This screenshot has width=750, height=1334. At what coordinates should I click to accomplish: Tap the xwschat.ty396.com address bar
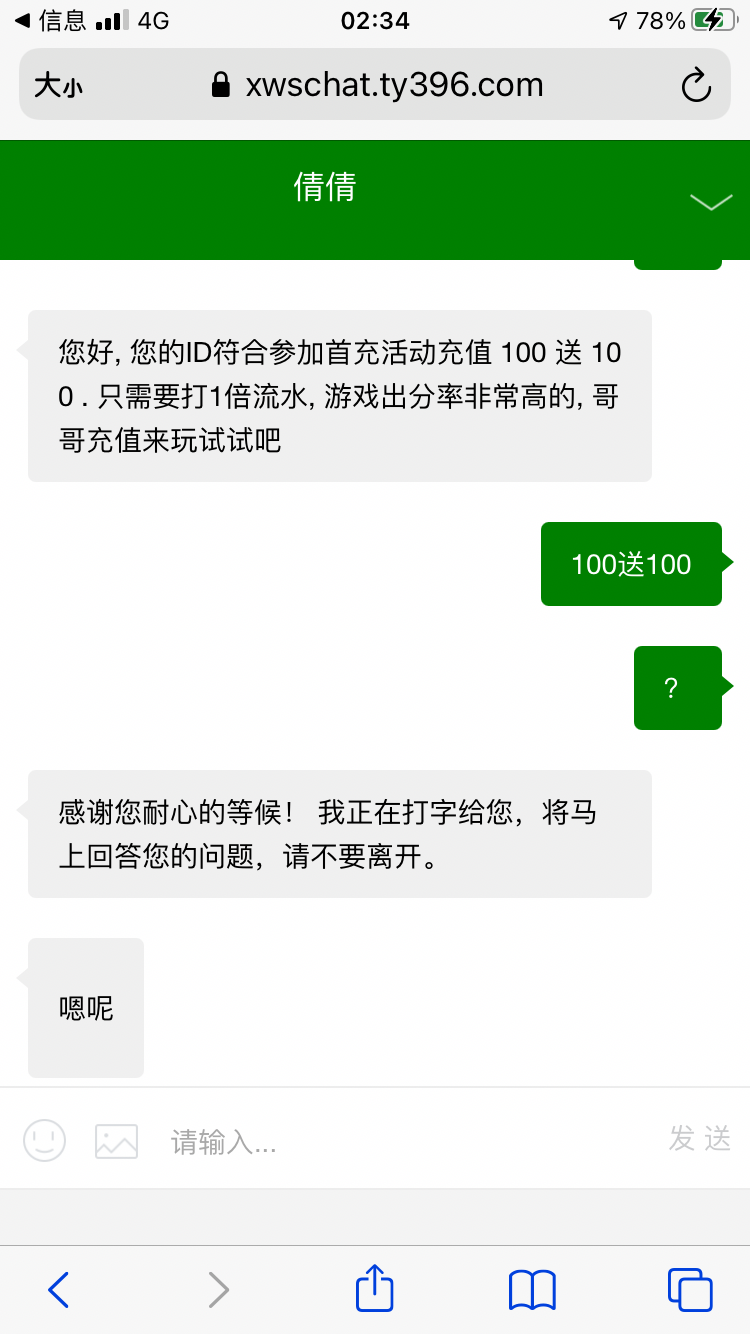(x=380, y=85)
